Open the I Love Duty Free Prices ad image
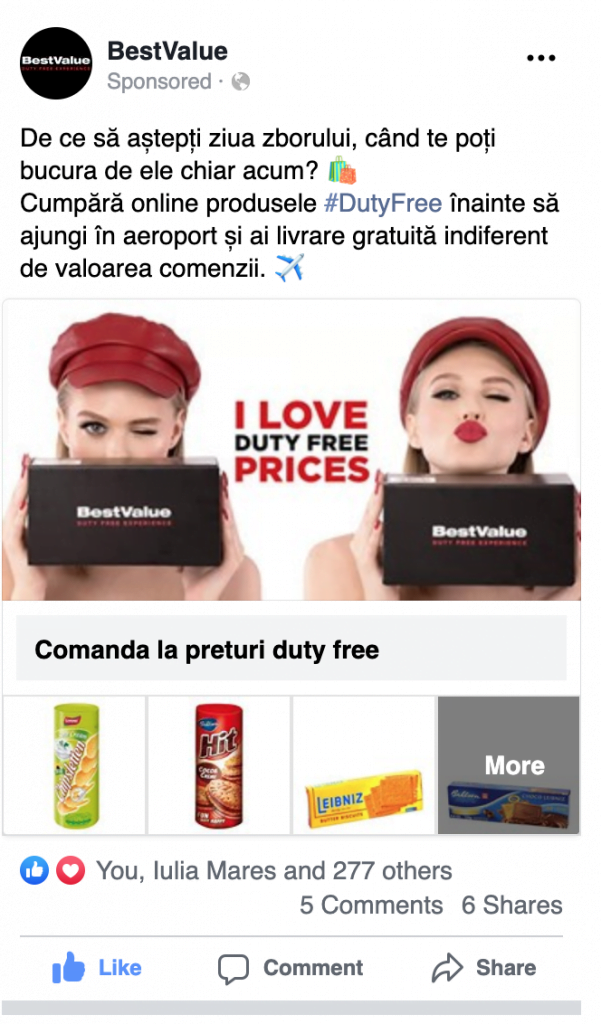Image resolution: width=601 pixels, height=1024 pixels. [x=291, y=449]
